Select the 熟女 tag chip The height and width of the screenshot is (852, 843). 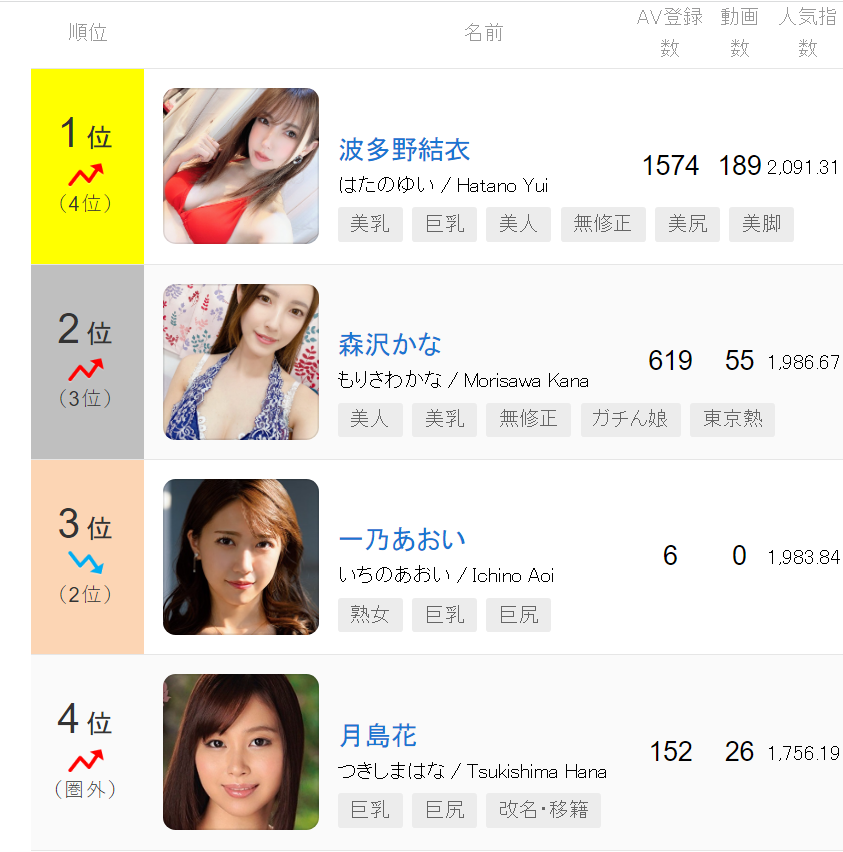pos(370,615)
